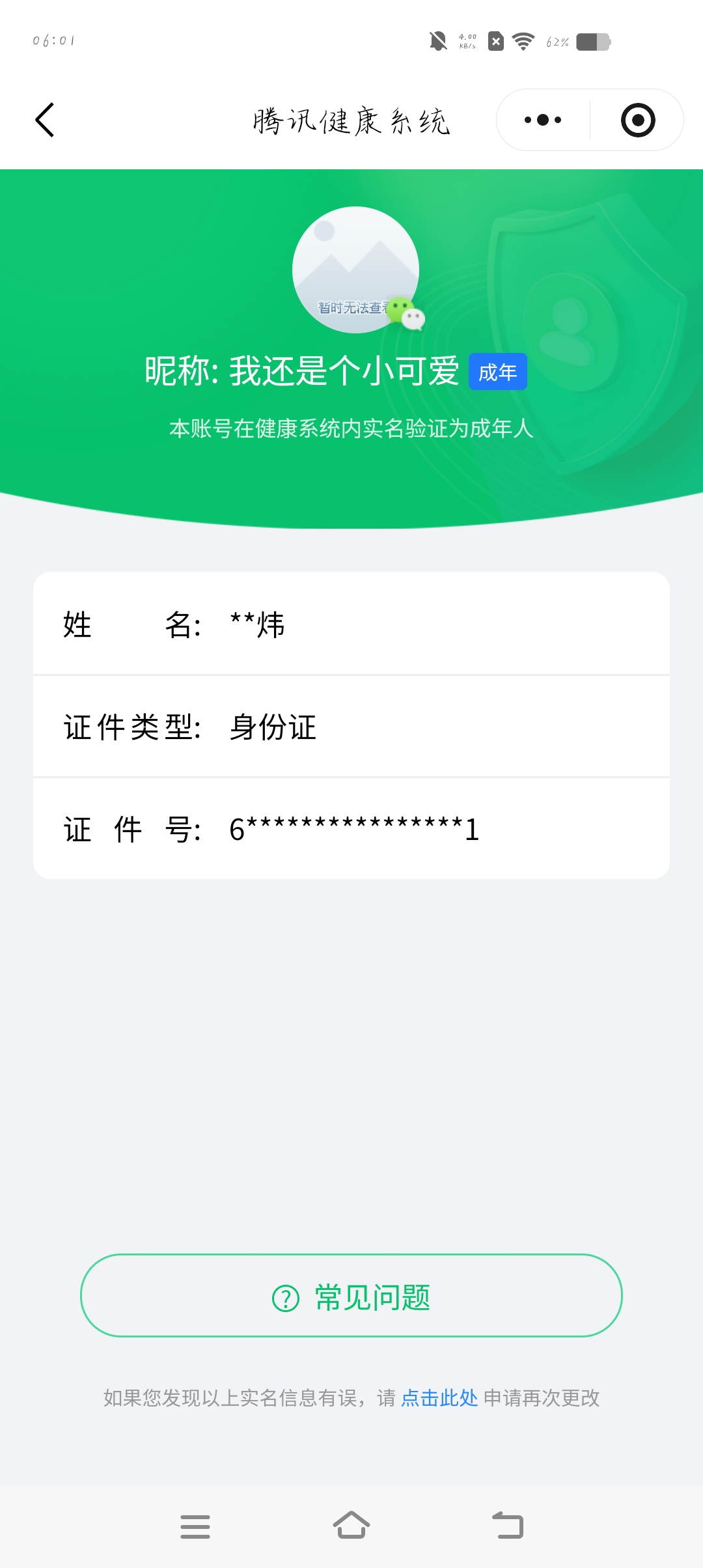This screenshot has height=1568, width=703.
Task: Open the mini program three-dot menu
Action: 543,120
